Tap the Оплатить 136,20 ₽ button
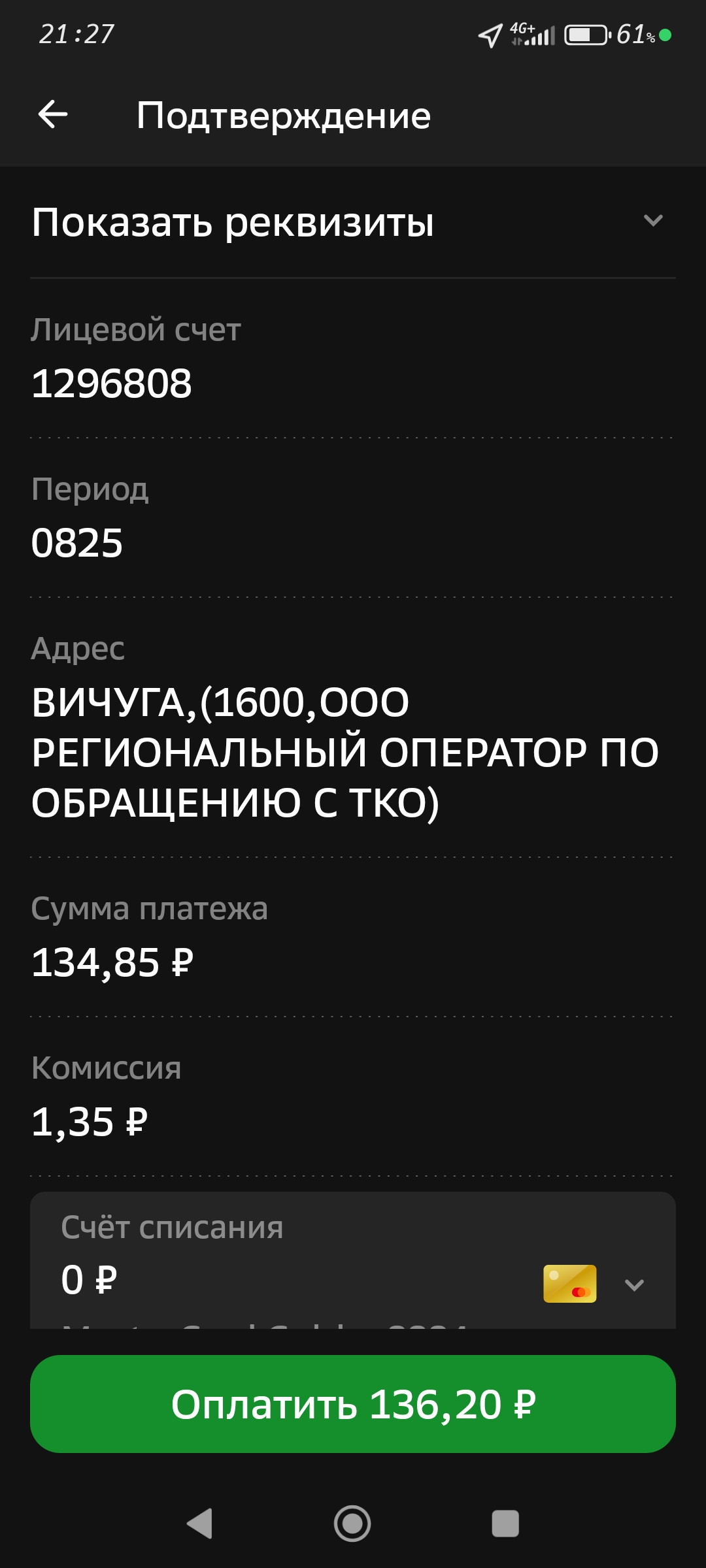This screenshot has height=1568, width=706. [353, 1404]
